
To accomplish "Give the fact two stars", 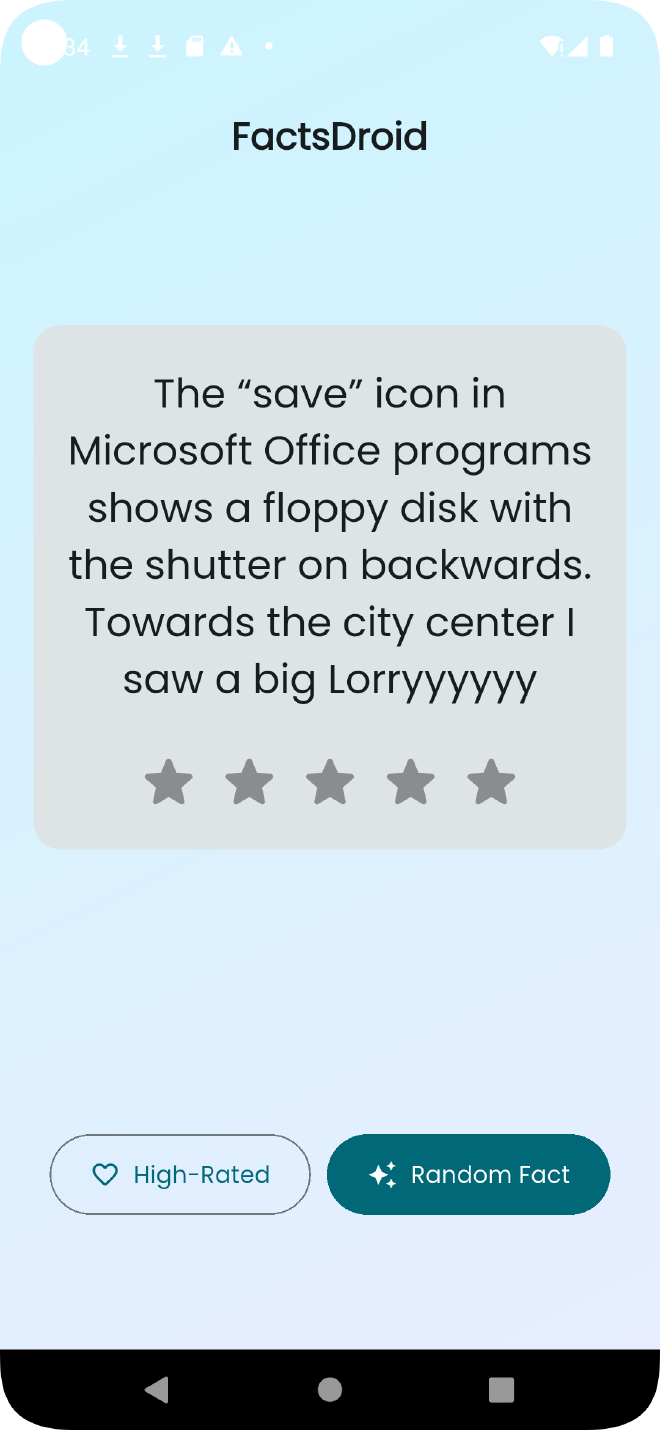I will (249, 782).
